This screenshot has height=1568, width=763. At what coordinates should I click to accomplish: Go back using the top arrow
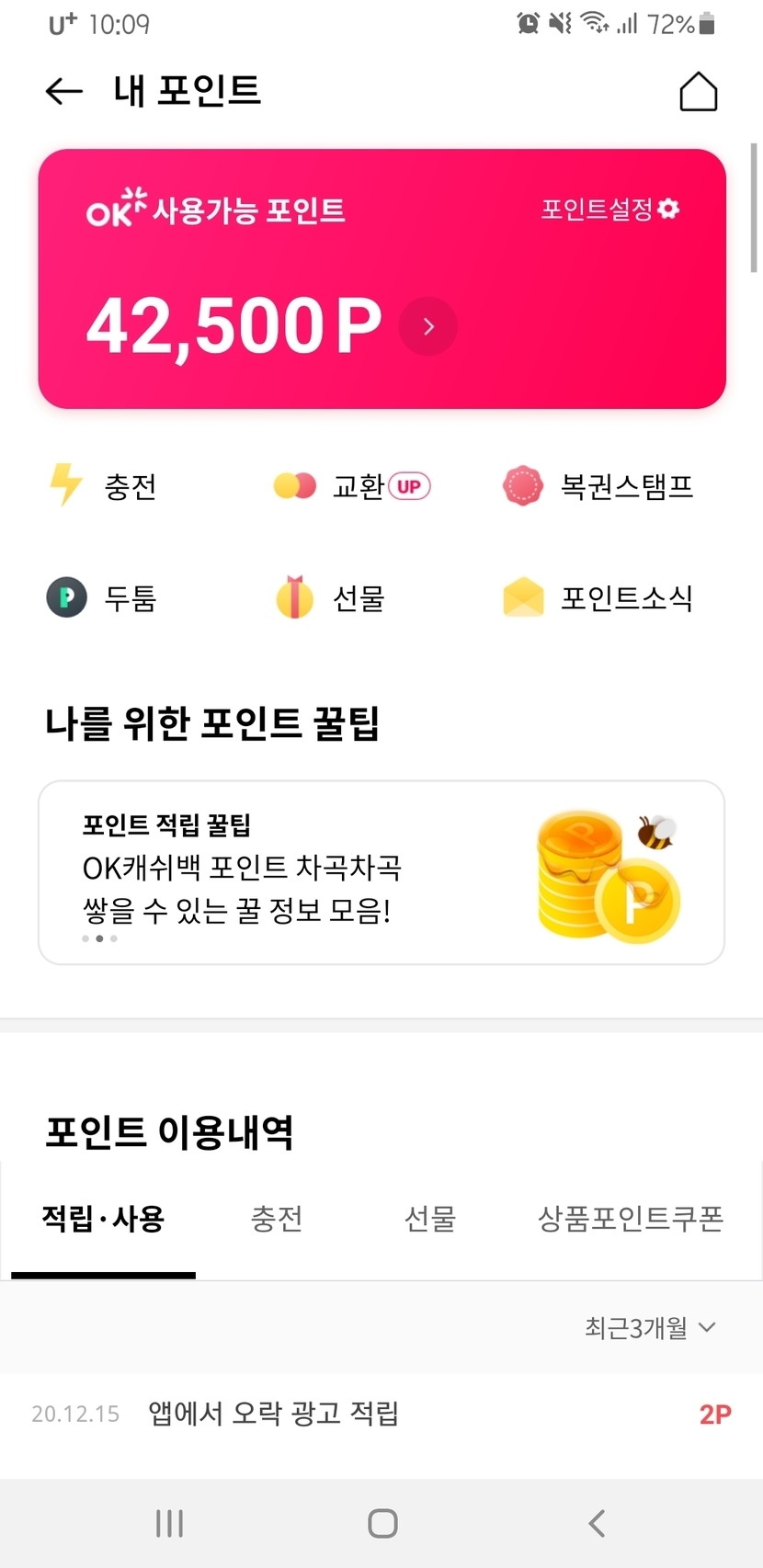point(63,91)
